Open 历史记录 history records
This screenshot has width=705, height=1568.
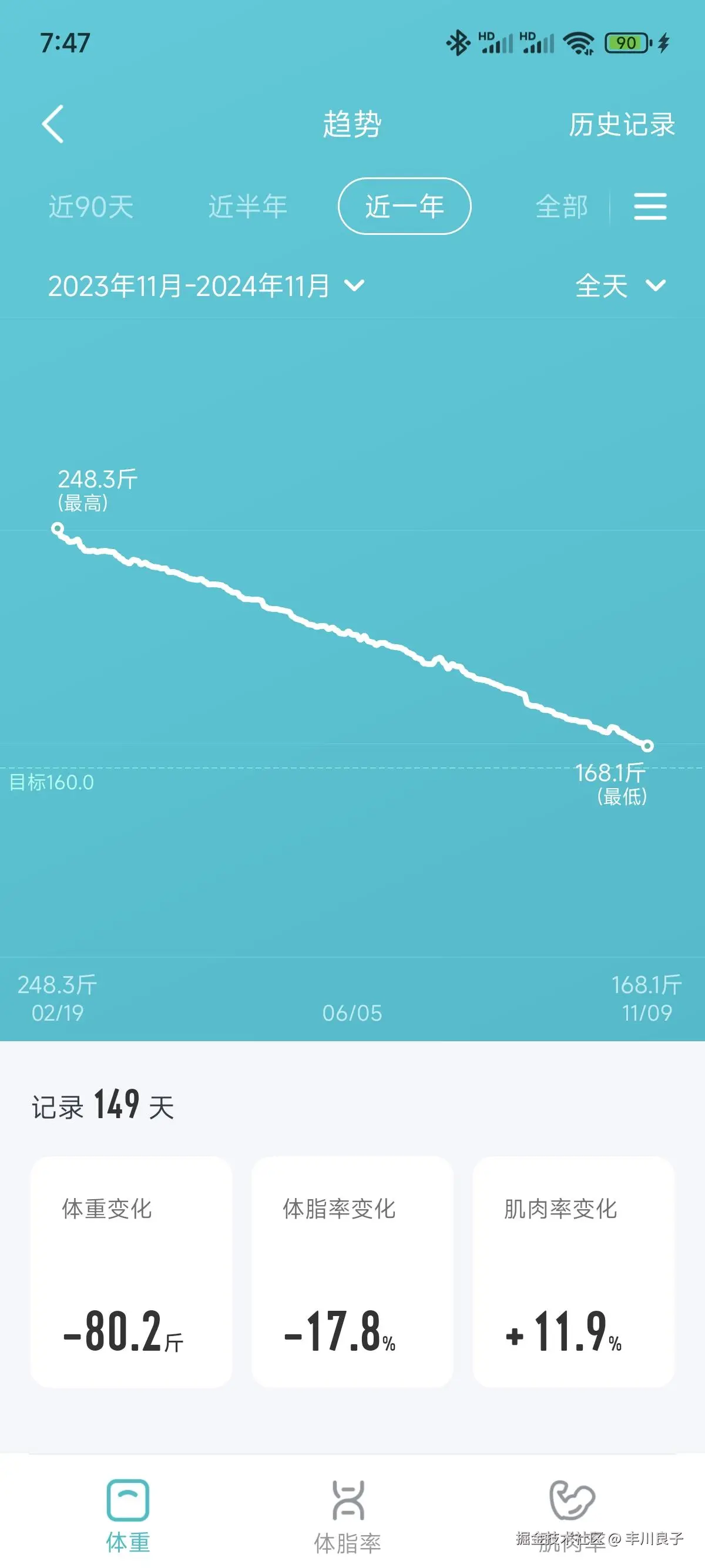pos(621,125)
